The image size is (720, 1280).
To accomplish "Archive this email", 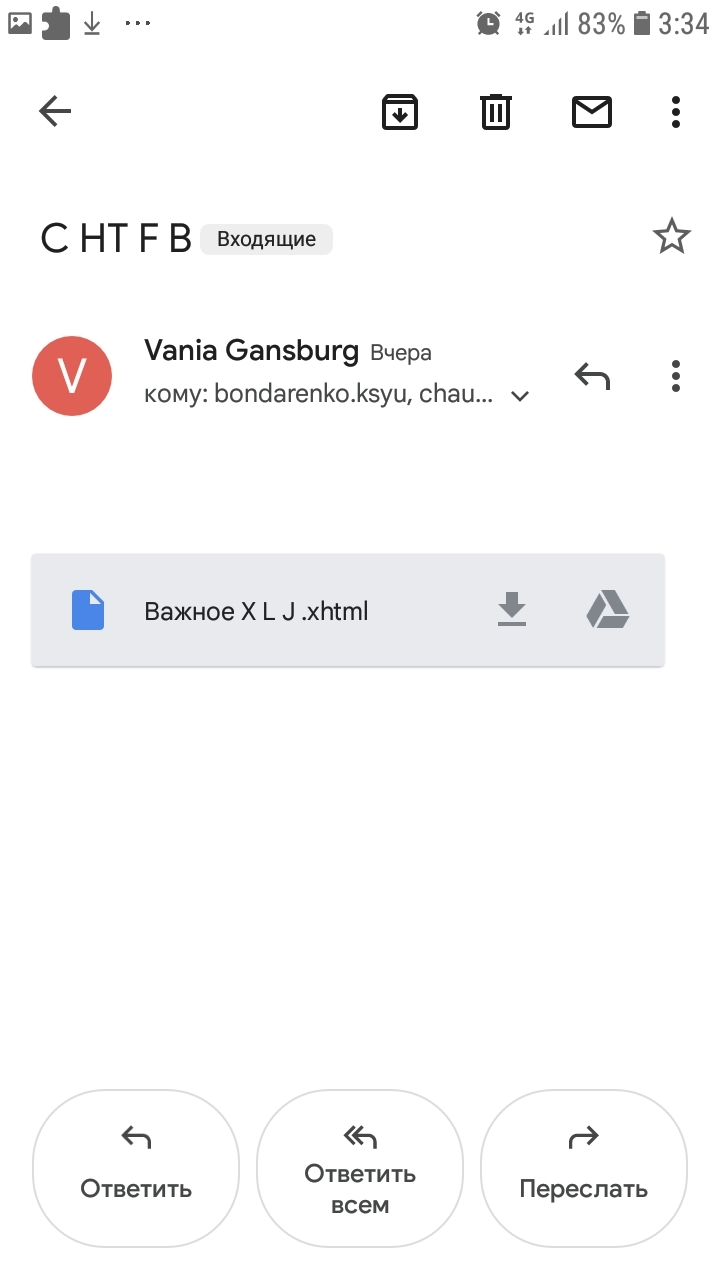I will pyautogui.click(x=400, y=111).
